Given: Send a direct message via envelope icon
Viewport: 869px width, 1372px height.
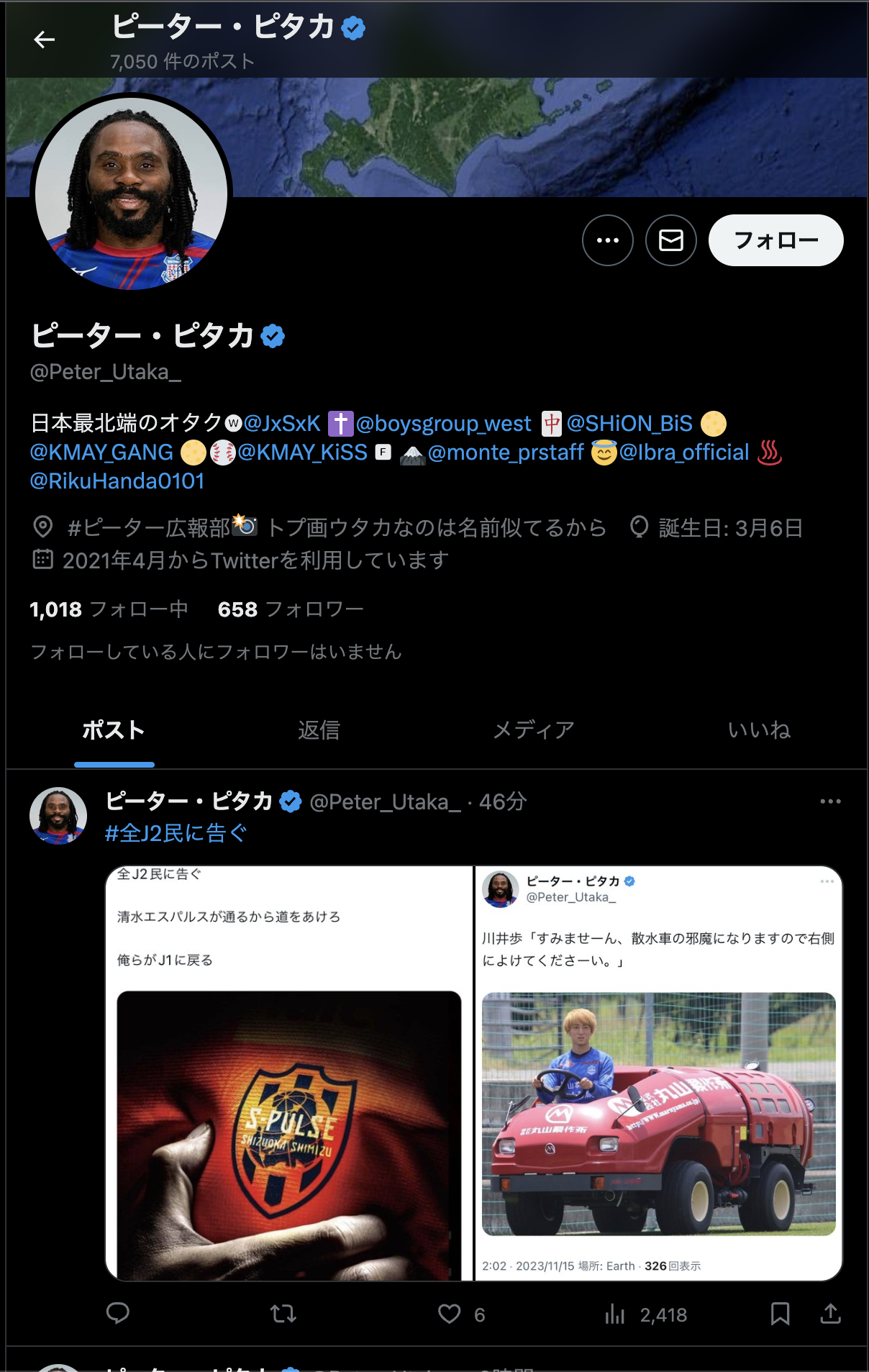Looking at the screenshot, I should tap(670, 240).
